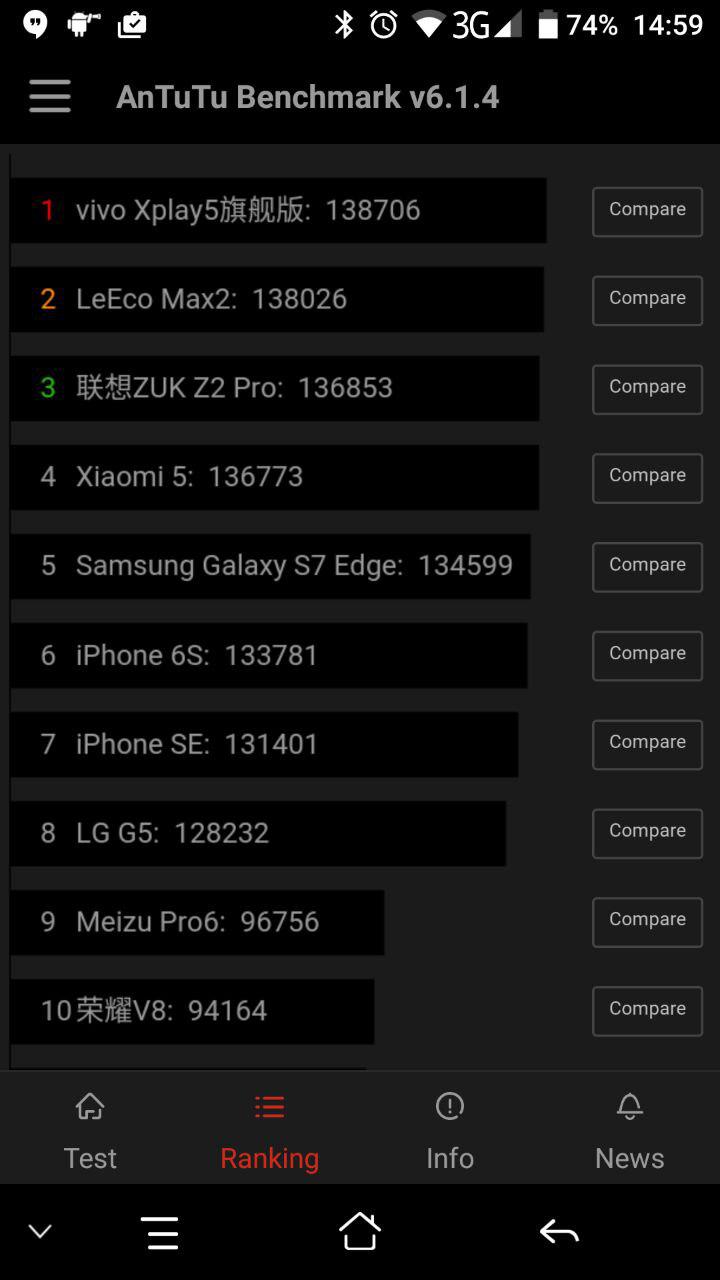Go to the home screen

pos(360,1231)
